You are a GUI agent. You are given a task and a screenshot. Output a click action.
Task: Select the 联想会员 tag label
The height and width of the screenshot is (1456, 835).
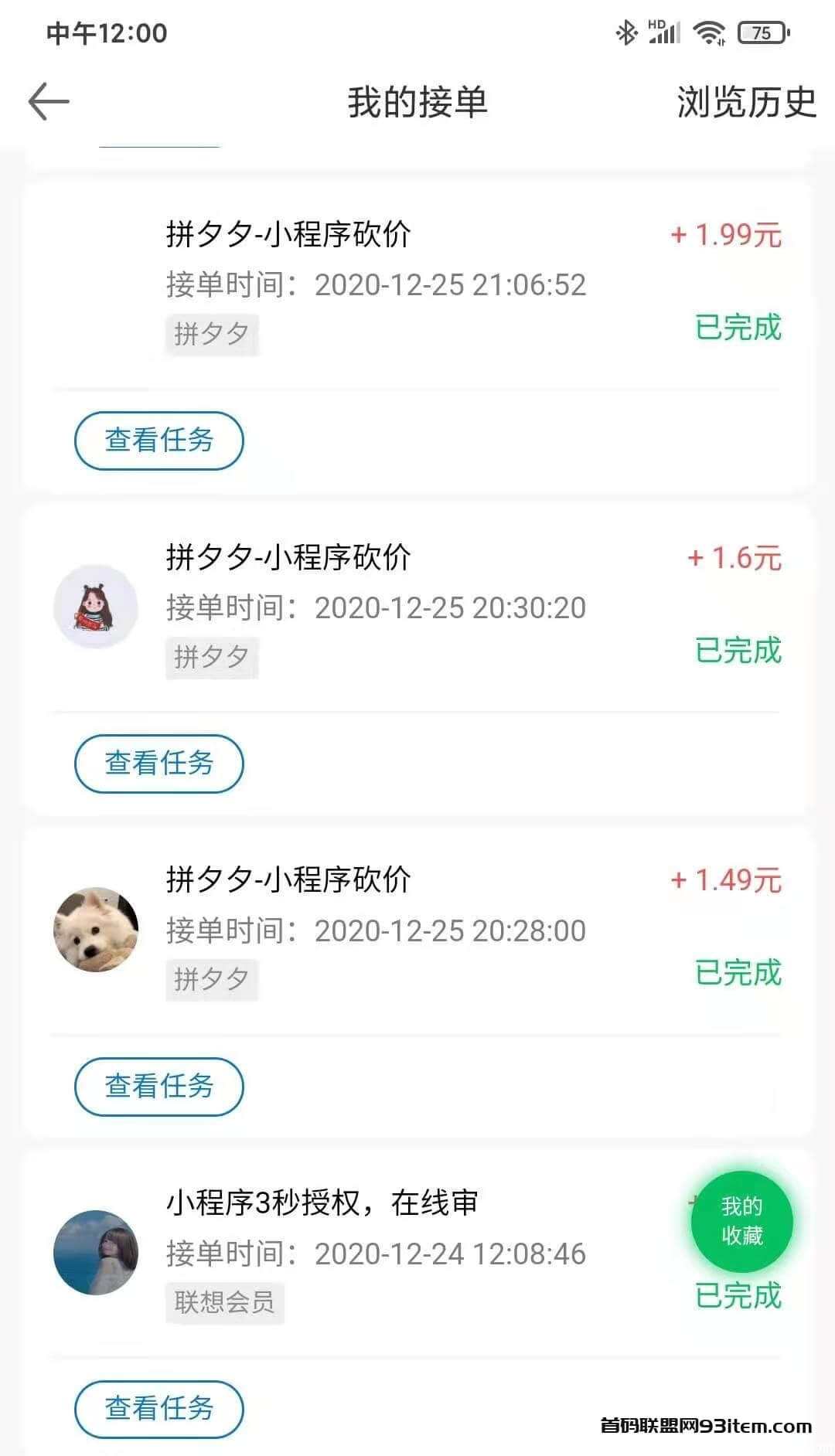coord(223,1302)
